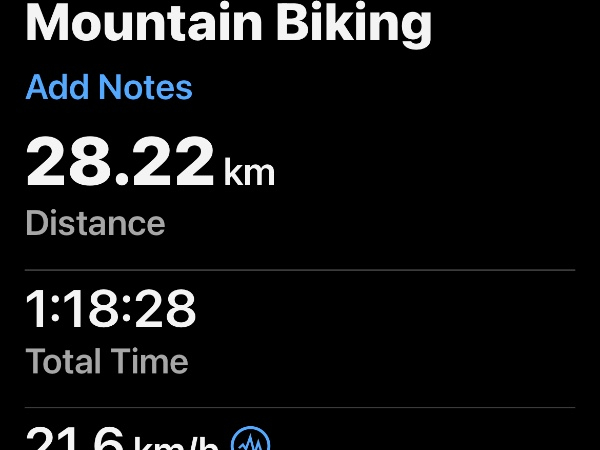The width and height of the screenshot is (600, 450).
Task: Open the heart rate icon beside speed
Action: coord(250,440)
